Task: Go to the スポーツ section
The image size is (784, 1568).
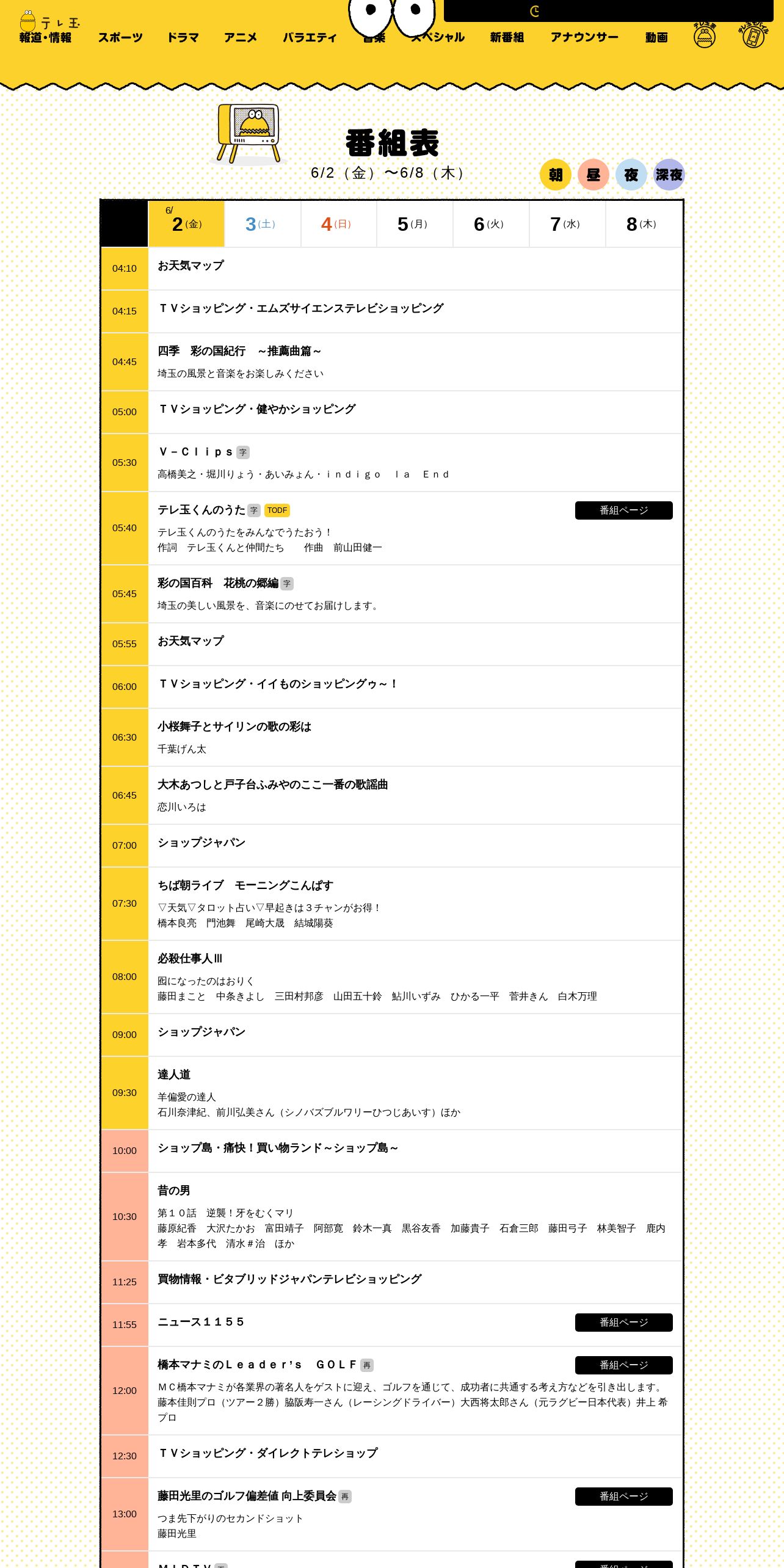Action: click(120, 38)
